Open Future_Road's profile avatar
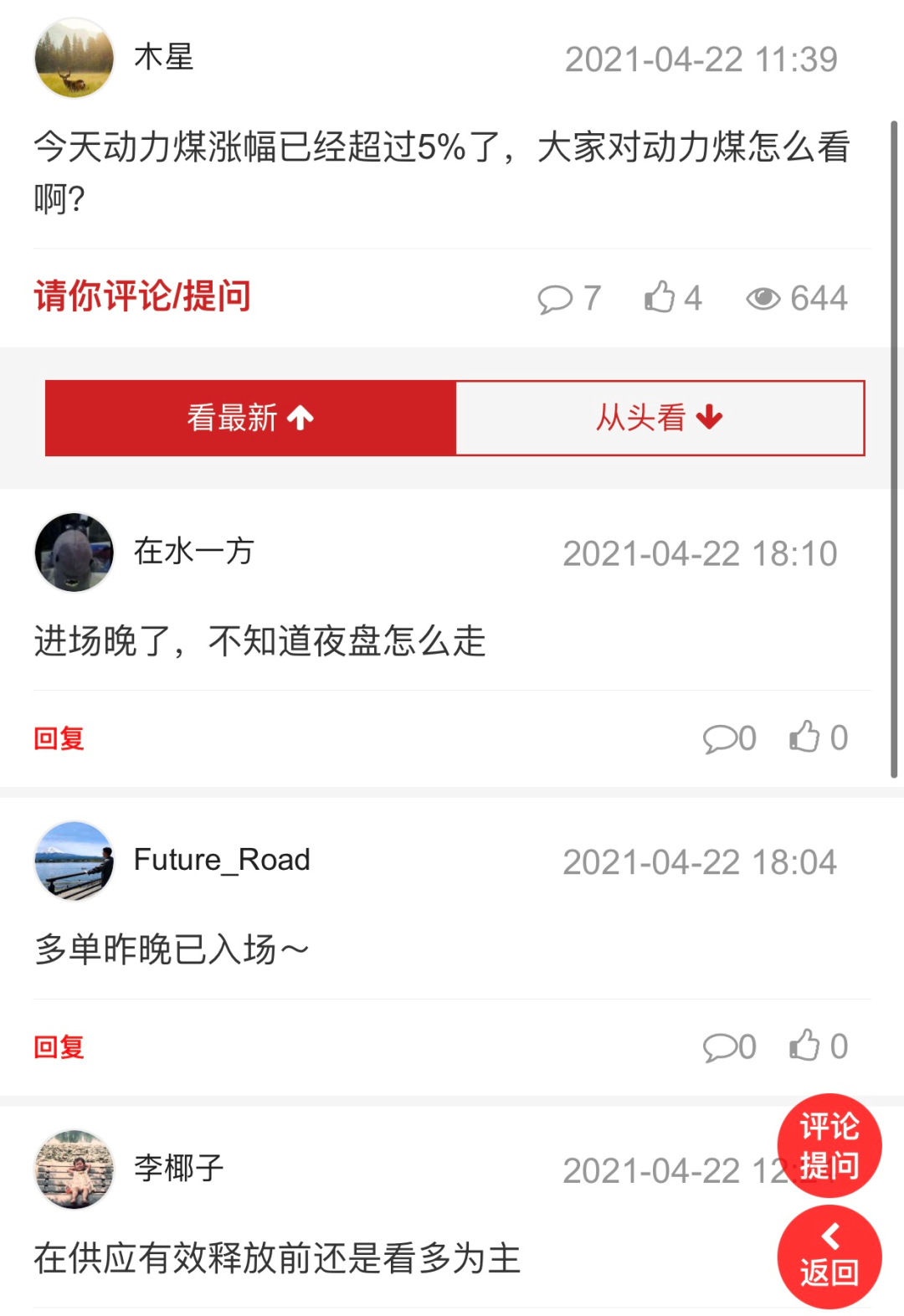The width and height of the screenshot is (904, 1316). 74,861
